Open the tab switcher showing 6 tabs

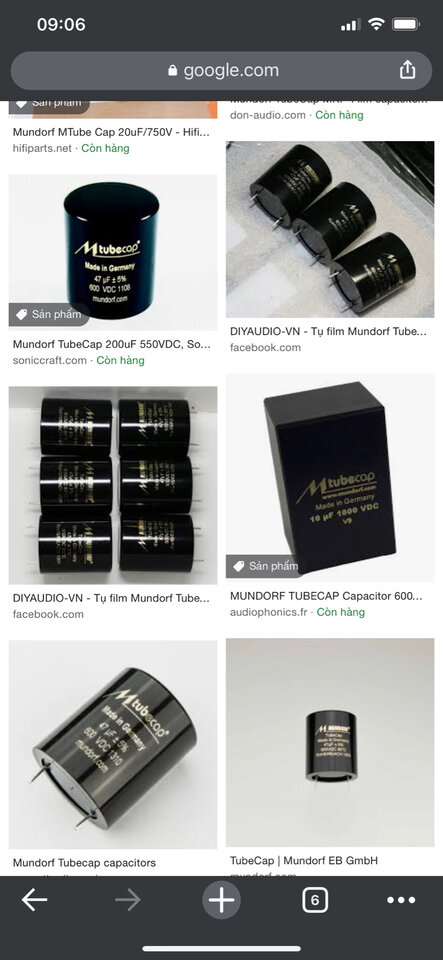pyautogui.click(x=315, y=900)
